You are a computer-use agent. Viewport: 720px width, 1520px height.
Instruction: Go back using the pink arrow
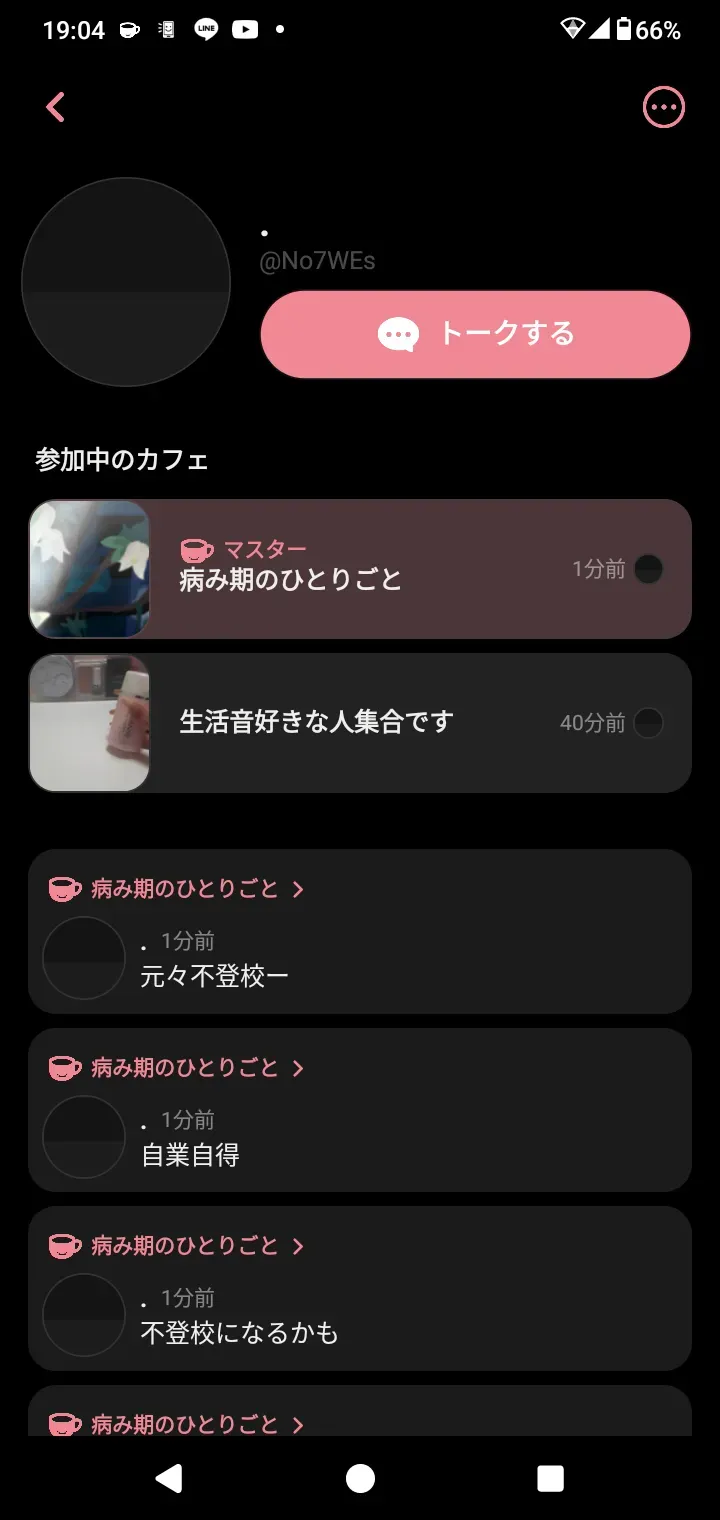coord(56,107)
